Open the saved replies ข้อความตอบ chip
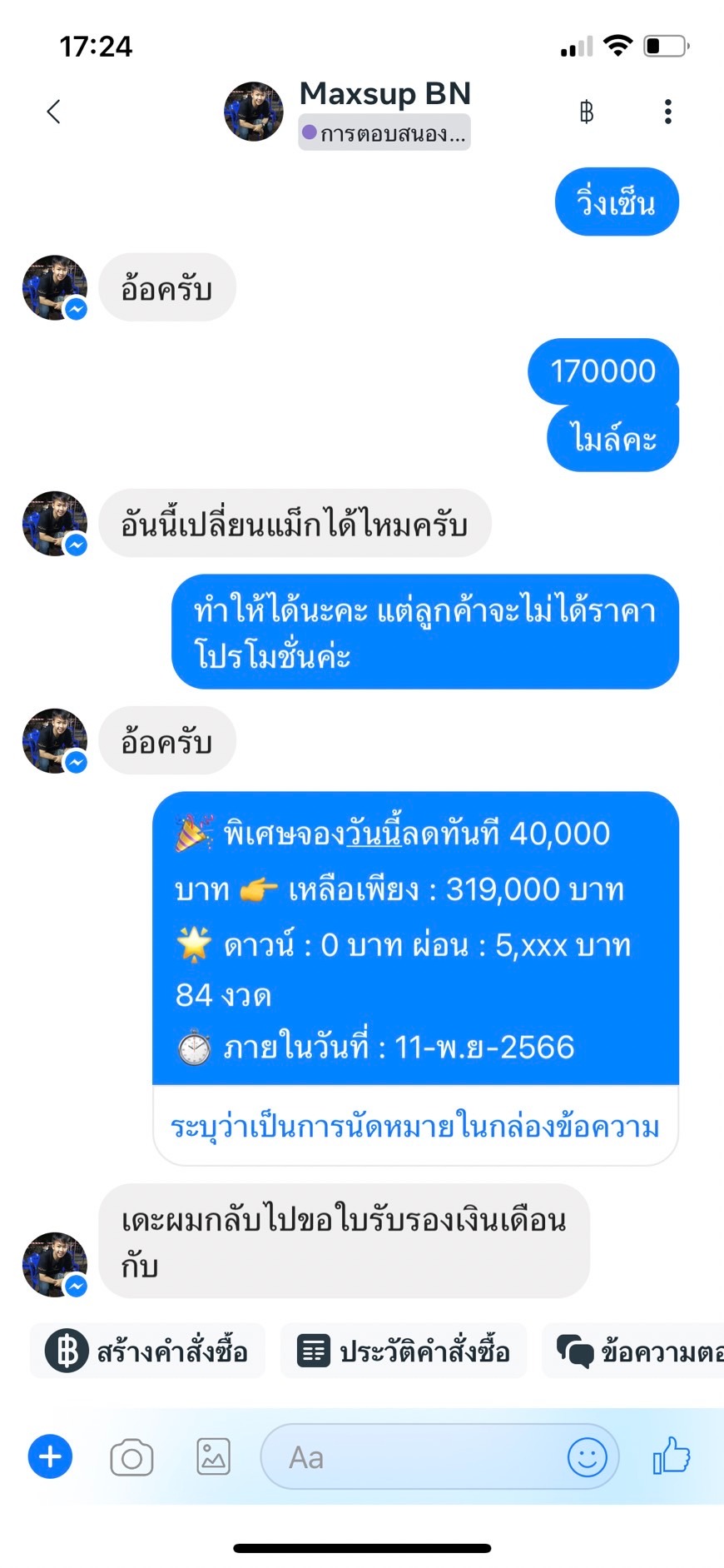This screenshot has height=1568, width=724. click(x=637, y=1351)
